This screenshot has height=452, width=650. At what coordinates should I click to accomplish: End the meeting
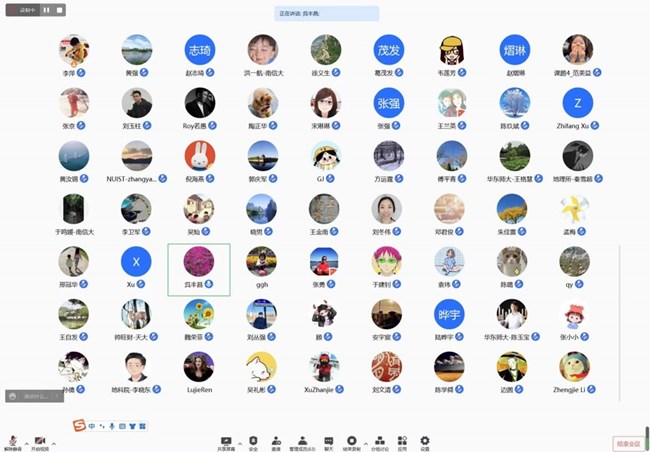pos(627,443)
